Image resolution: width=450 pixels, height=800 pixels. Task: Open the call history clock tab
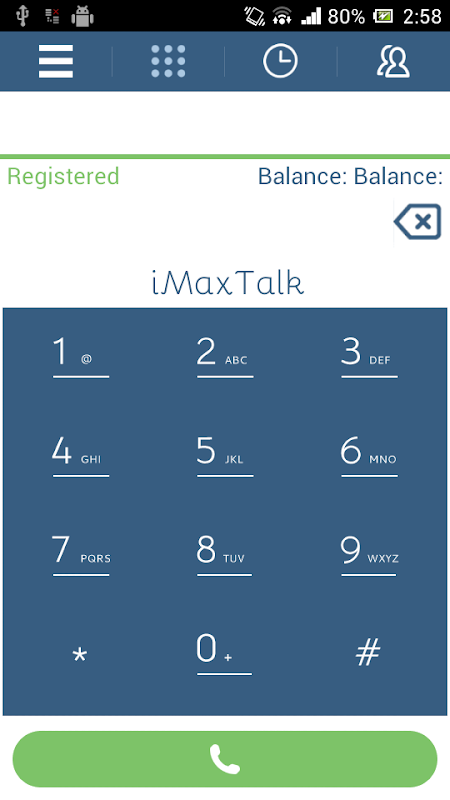click(x=280, y=61)
